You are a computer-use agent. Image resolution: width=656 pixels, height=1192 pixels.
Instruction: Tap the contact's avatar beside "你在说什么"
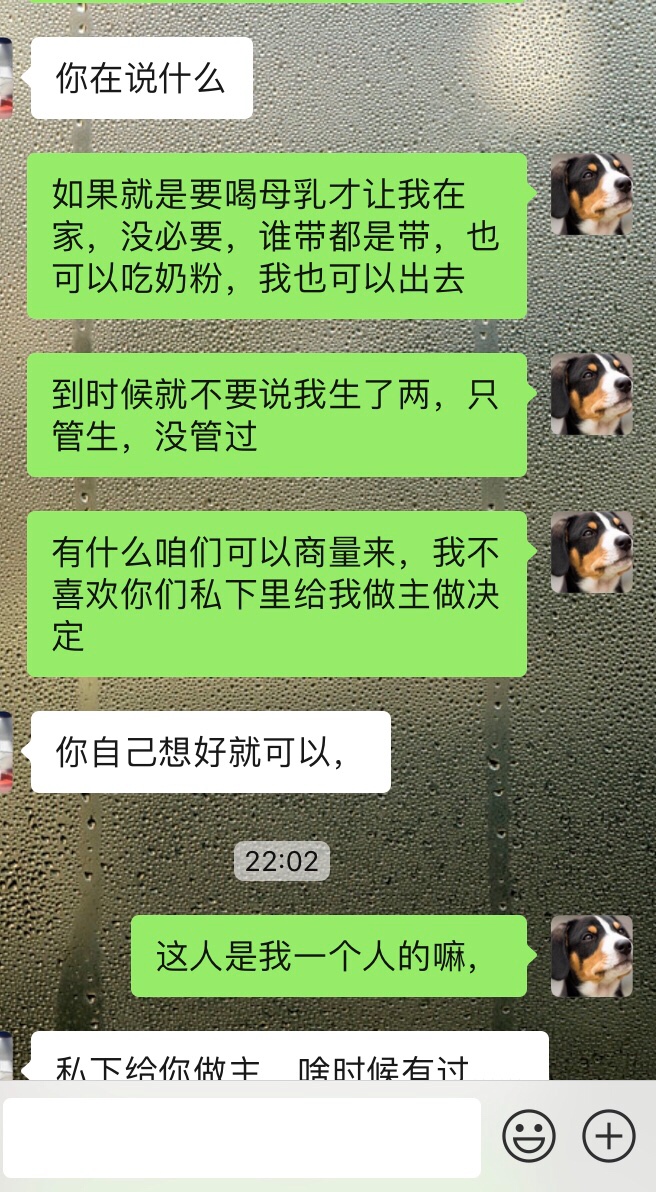pyautogui.click(x=6, y=78)
